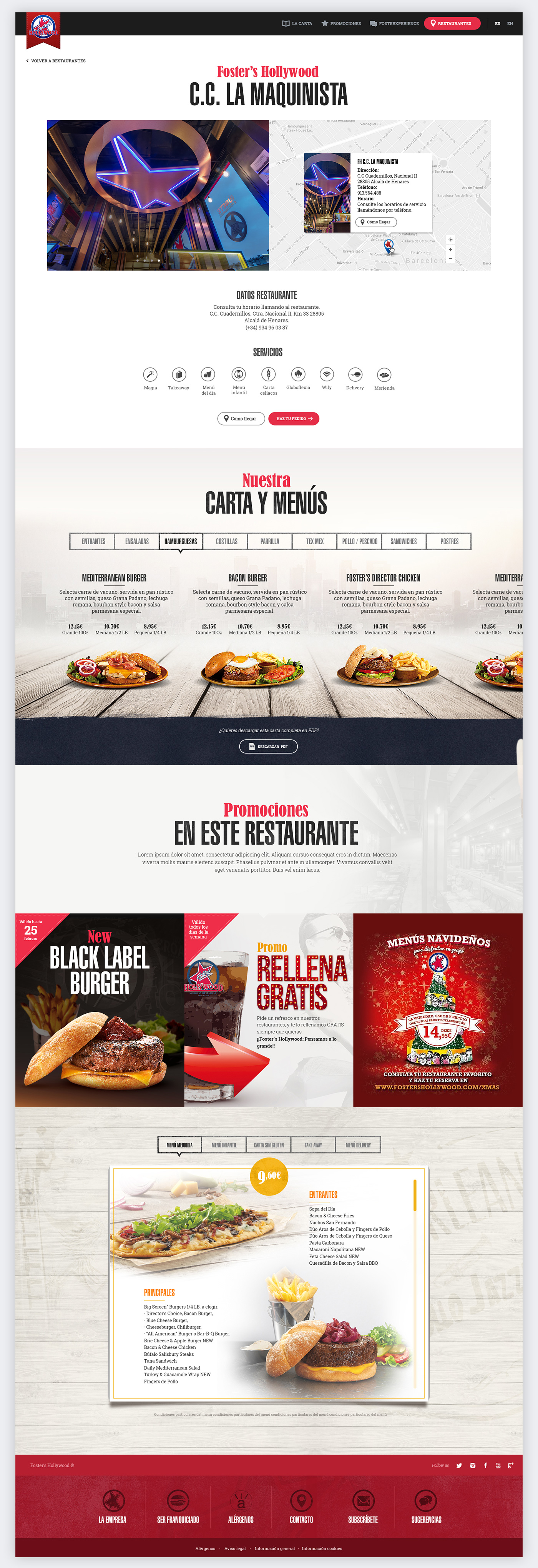Show the Carta sin Gluten tab
The width and height of the screenshot is (538, 1568).
[268, 1145]
